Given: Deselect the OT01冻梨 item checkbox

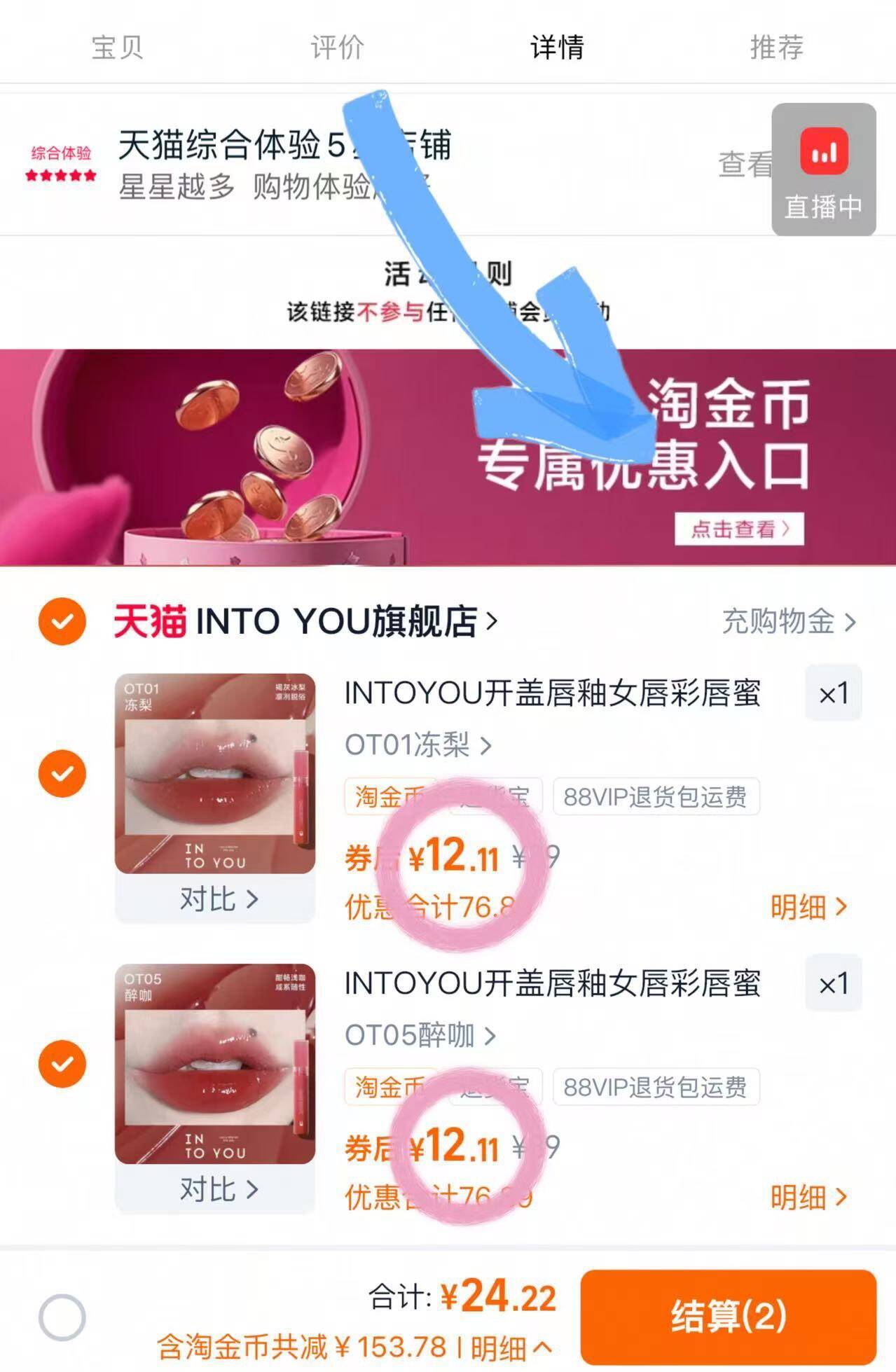Looking at the screenshot, I should click(62, 775).
